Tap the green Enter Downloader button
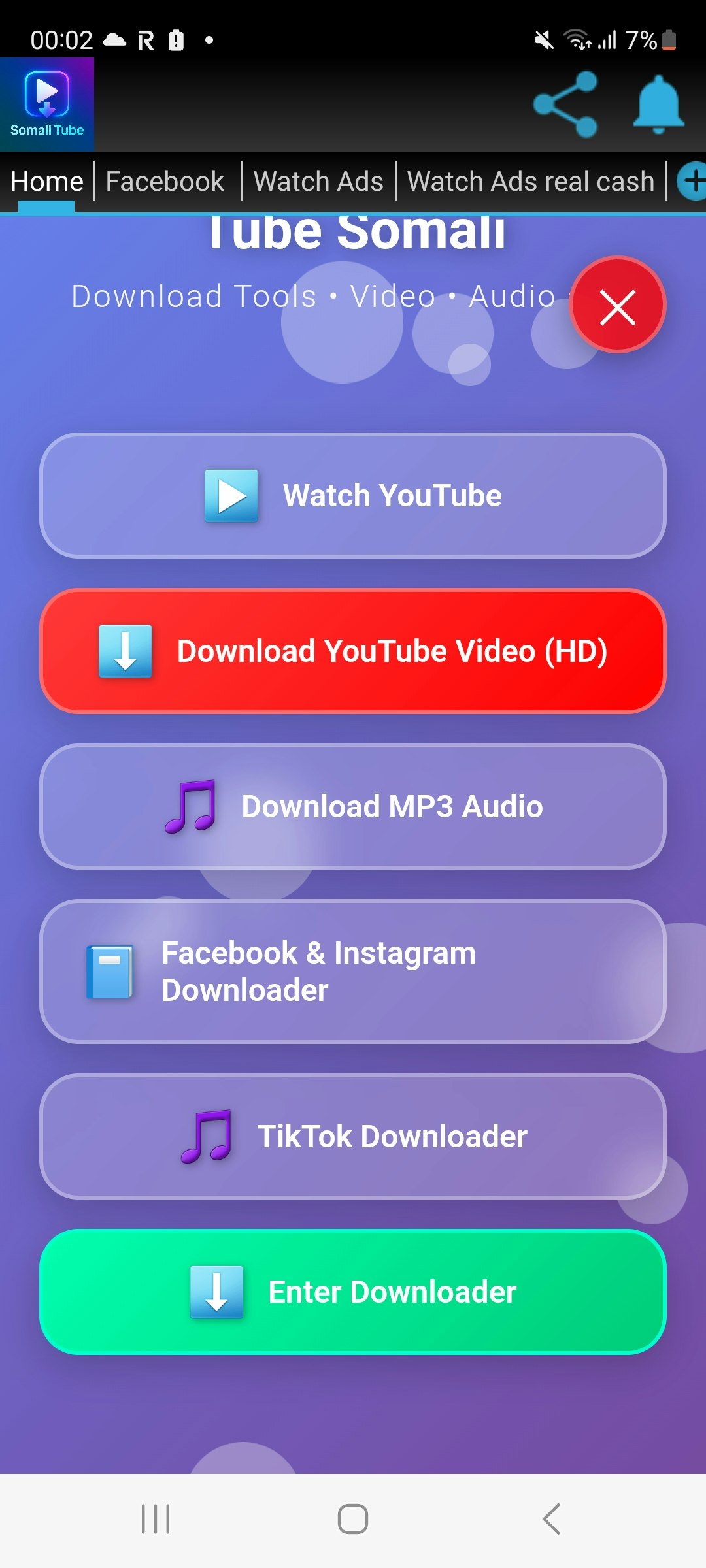 click(353, 1292)
